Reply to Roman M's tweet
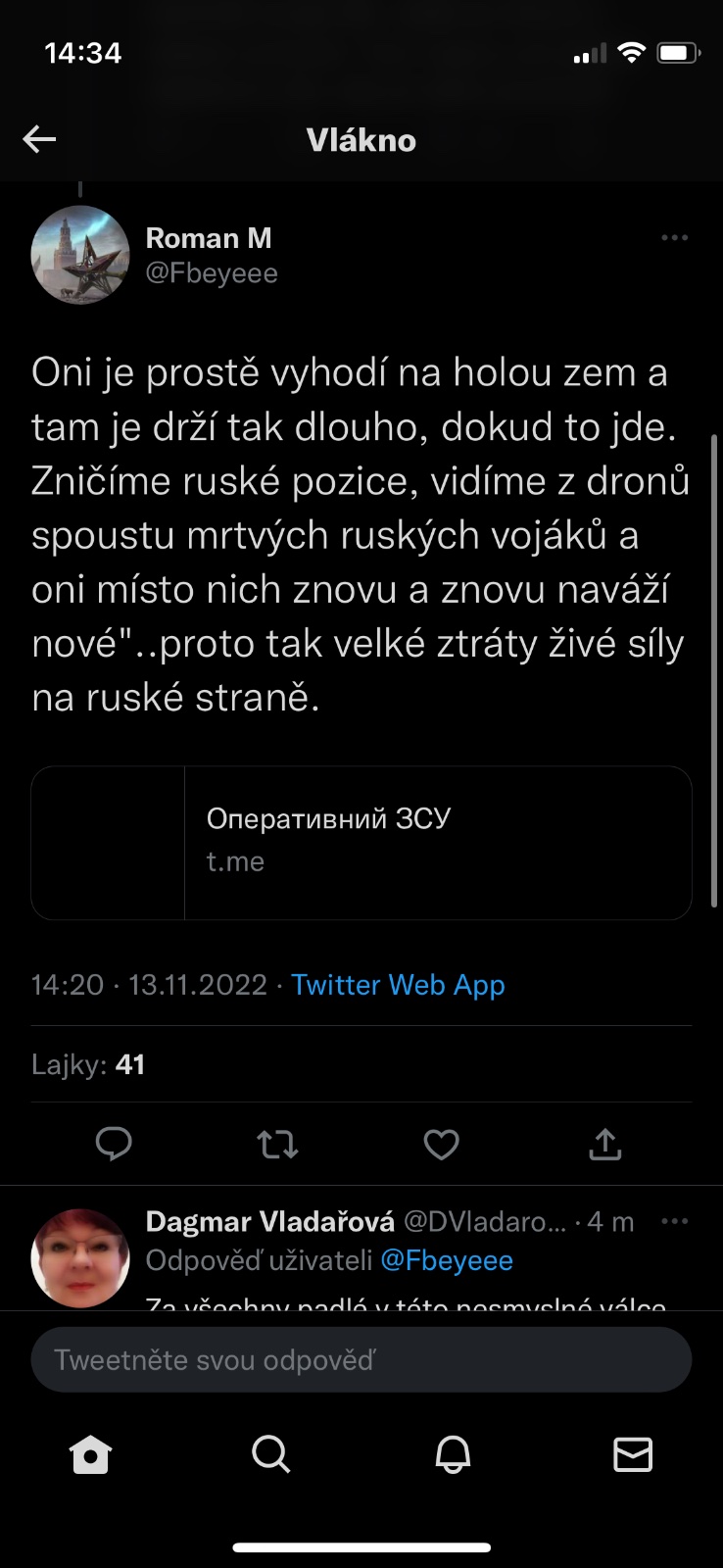 click(x=114, y=1143)
